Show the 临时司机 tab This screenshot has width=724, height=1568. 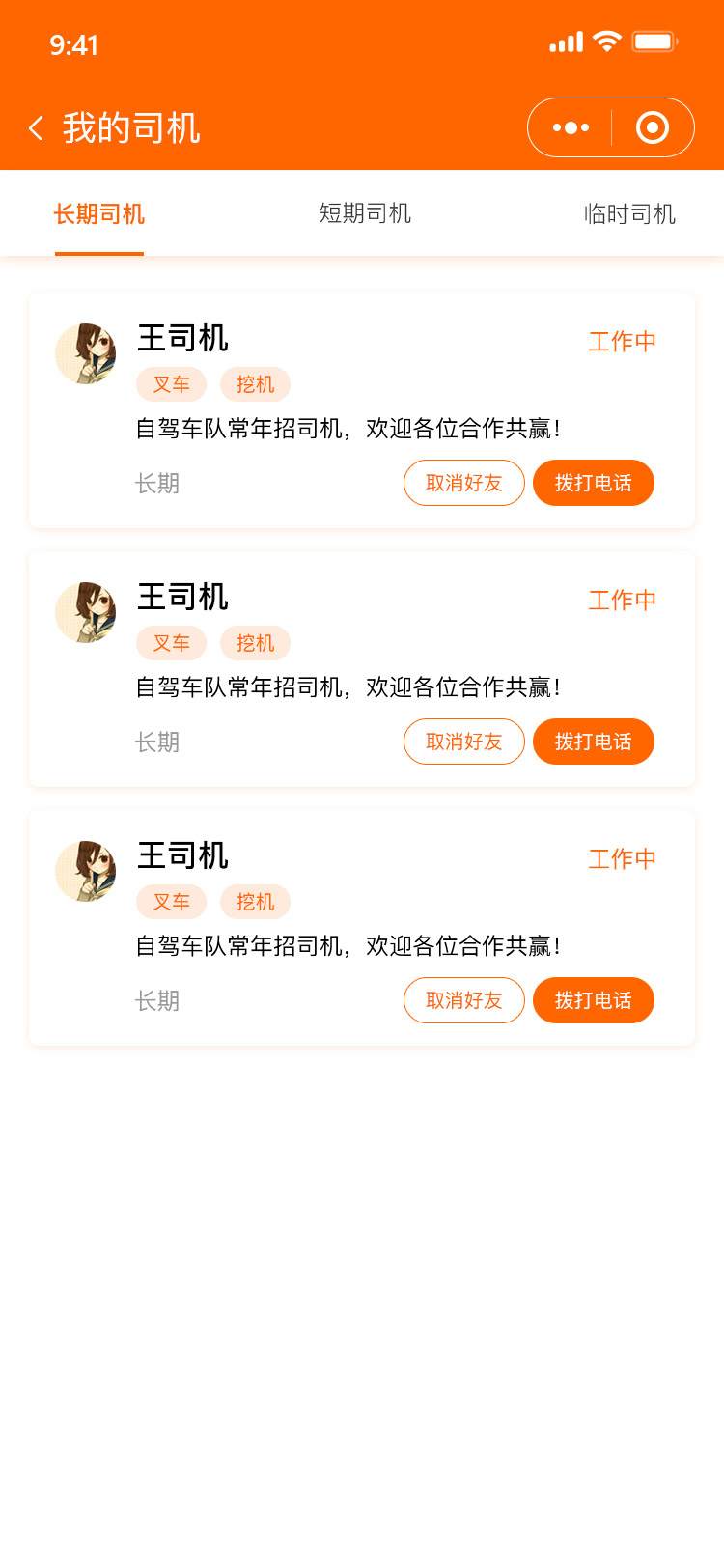click(629, 214)
